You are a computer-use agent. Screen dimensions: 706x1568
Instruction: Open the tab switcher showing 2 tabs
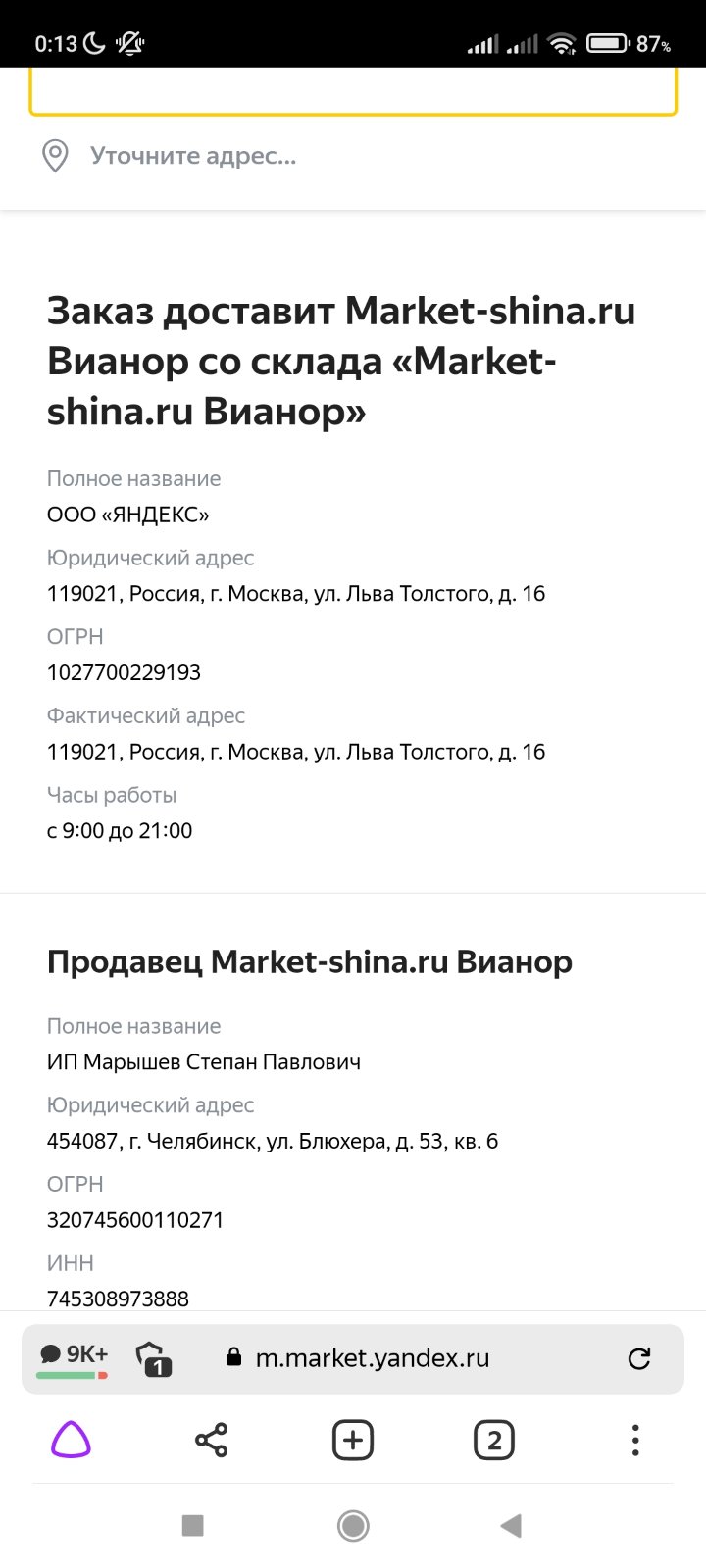pyautogui.click(x=494, y=1440)
